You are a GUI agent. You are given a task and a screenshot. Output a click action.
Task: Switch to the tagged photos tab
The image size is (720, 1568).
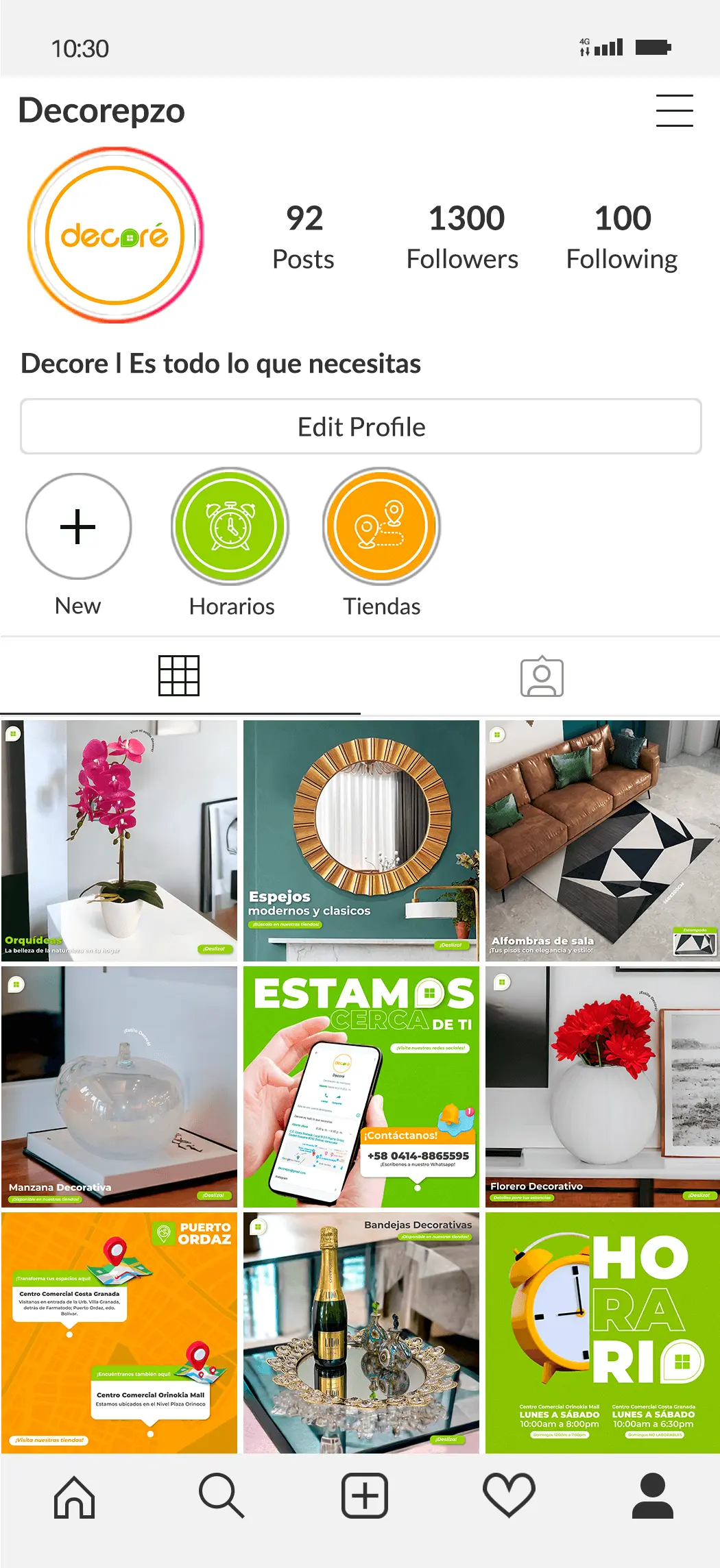point(542,677)
